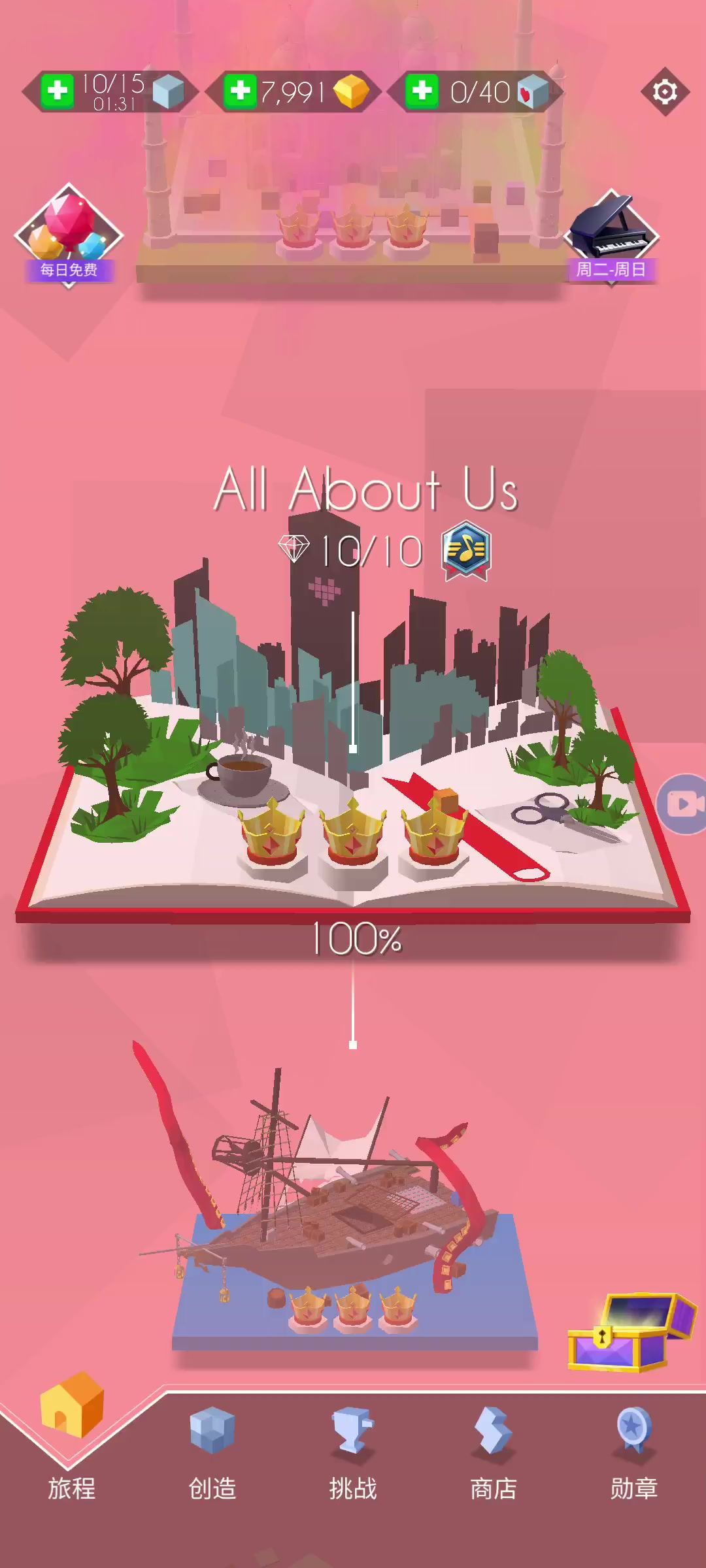Add gold coins with the plus button

(241, 91)
